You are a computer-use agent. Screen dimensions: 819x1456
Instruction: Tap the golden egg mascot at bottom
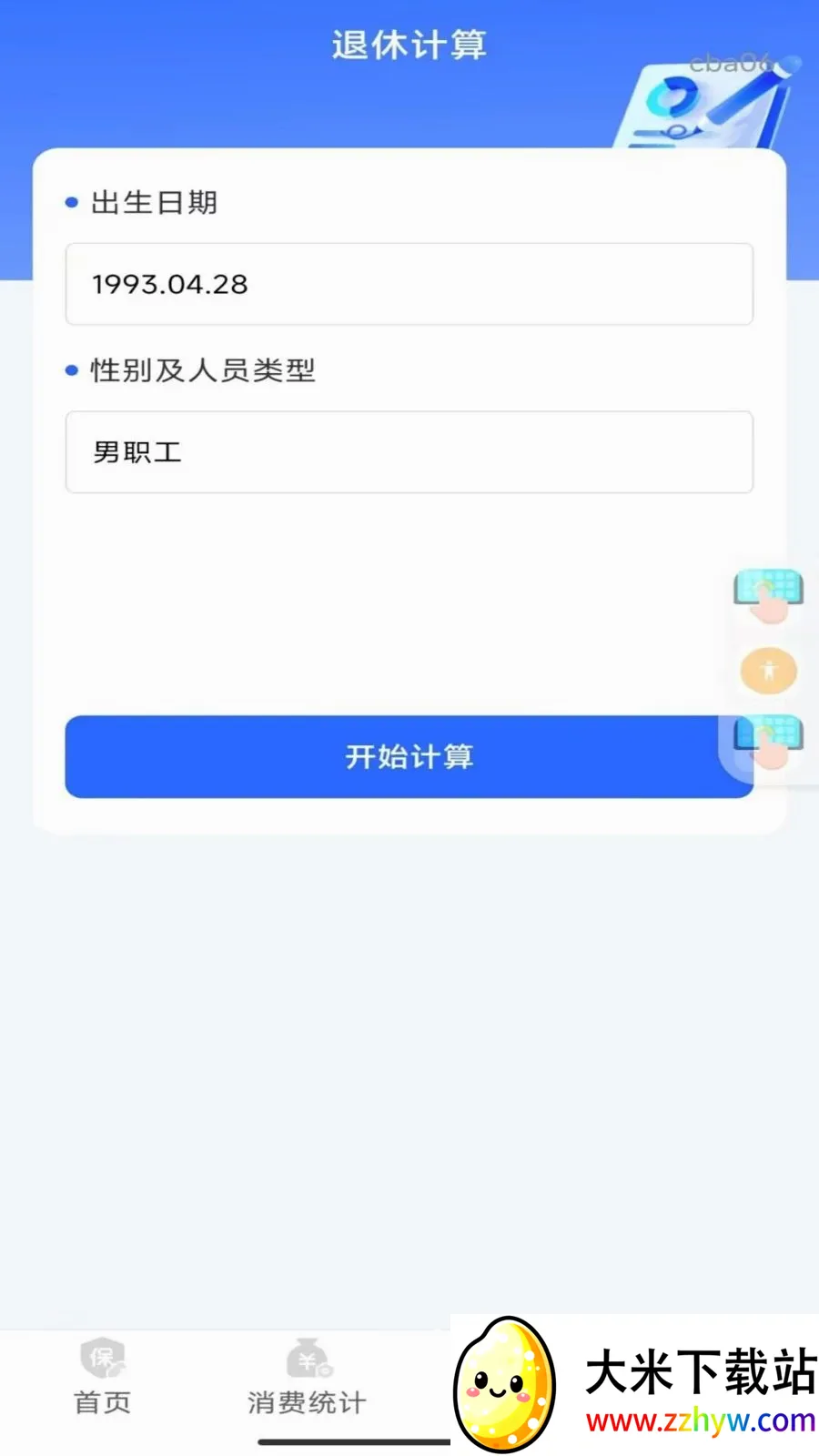(506, 1383)
